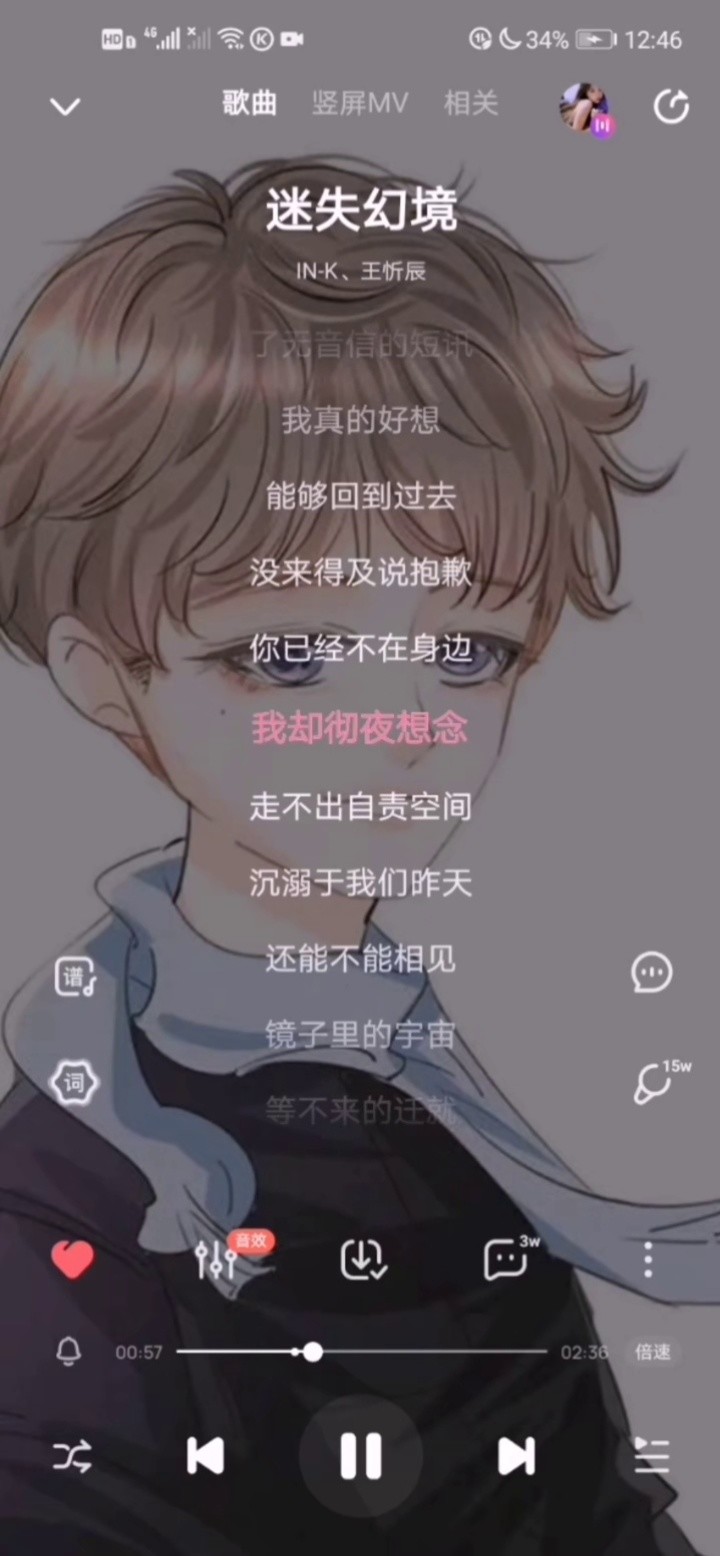The width and height of the screenshot is (720, 1556).
Task: Open the 谱 music score icon
Action: pyautogui.click(x=75, y=977)
